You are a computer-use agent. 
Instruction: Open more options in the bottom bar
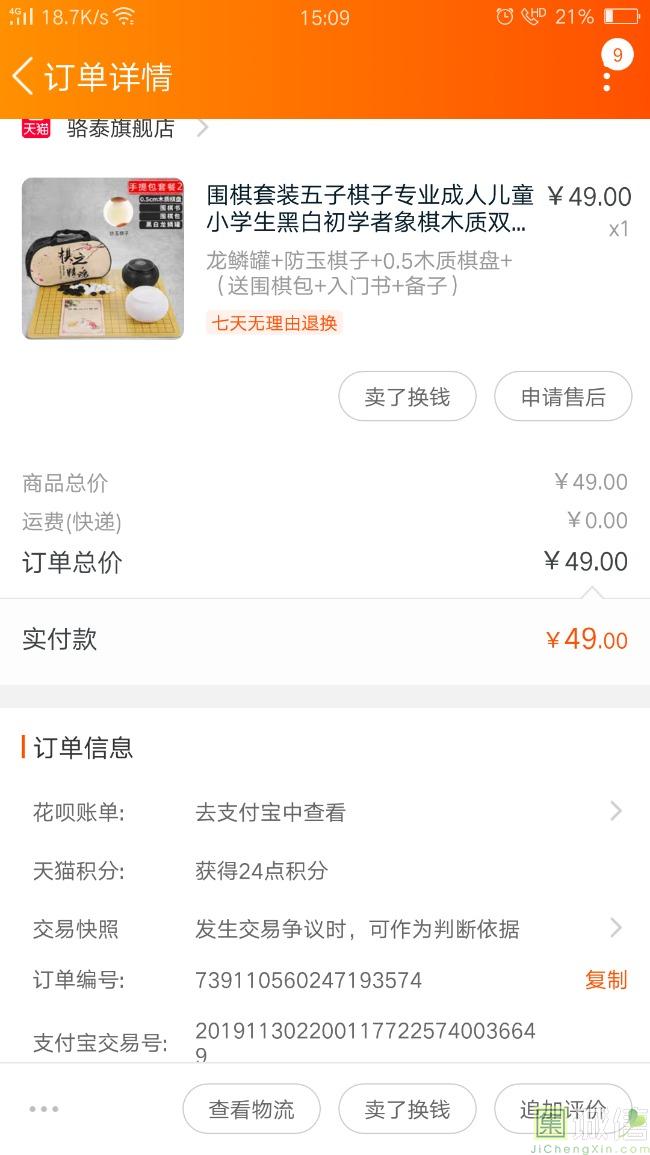point(44,1109)
